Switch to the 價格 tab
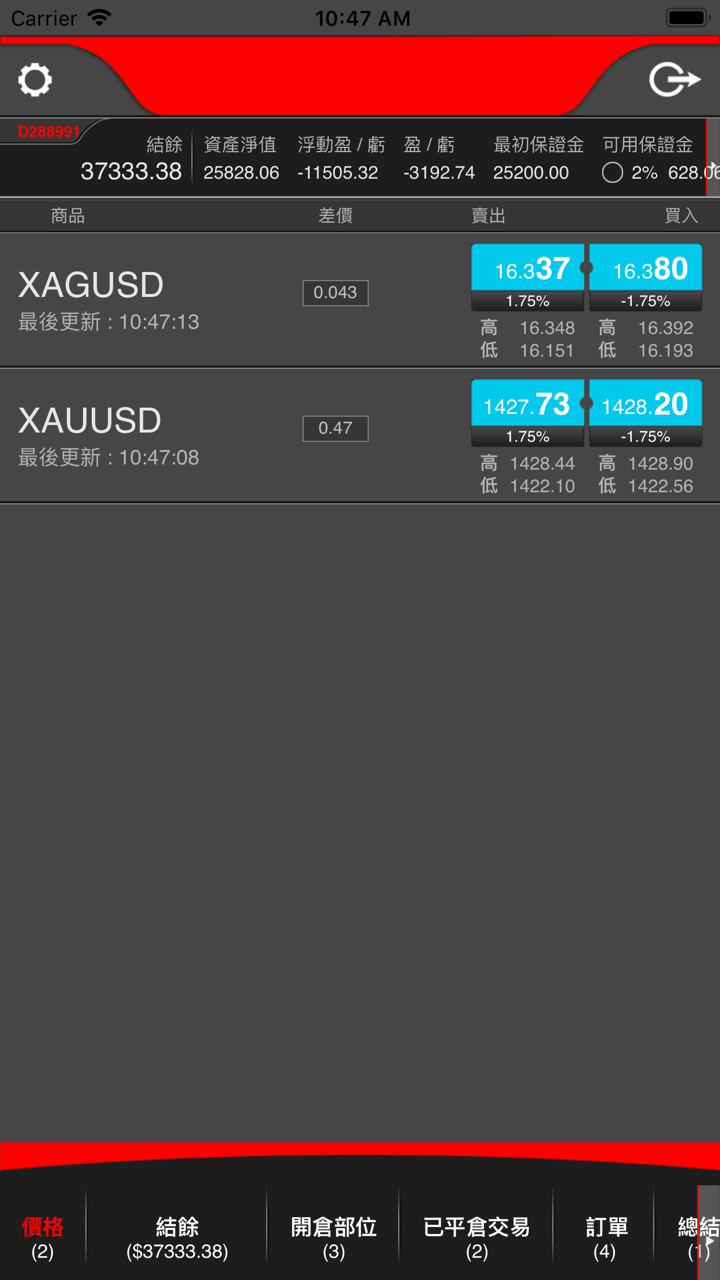 click(x=42, y=1238)
